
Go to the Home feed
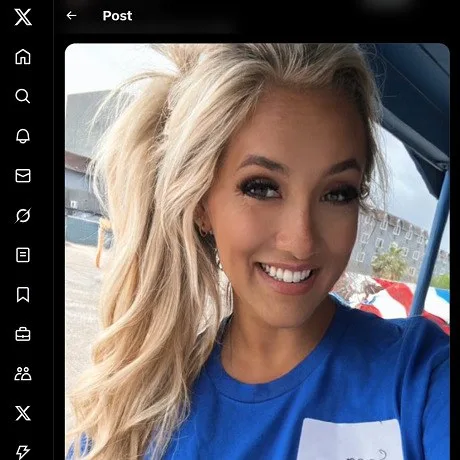(x=23, y=56)
